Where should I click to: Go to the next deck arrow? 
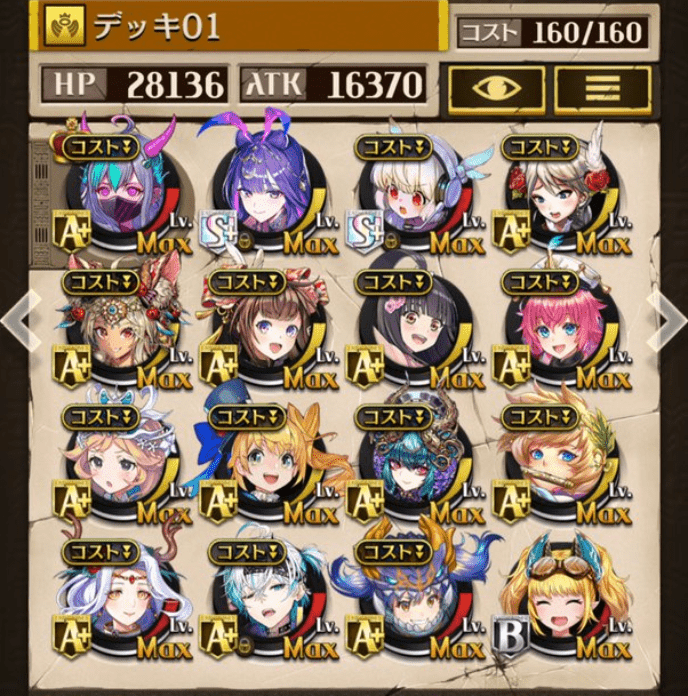coord(668,320)
